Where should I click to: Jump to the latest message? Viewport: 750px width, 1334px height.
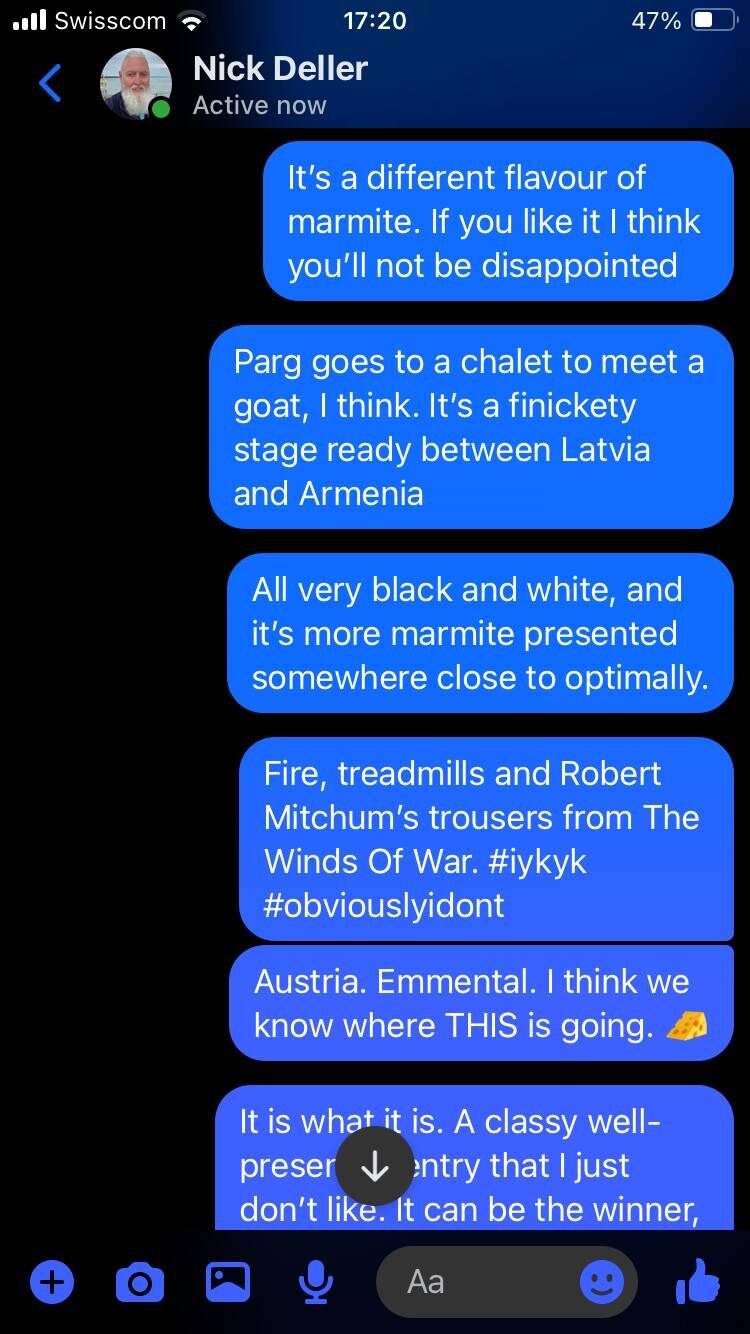coord(374,1166)
